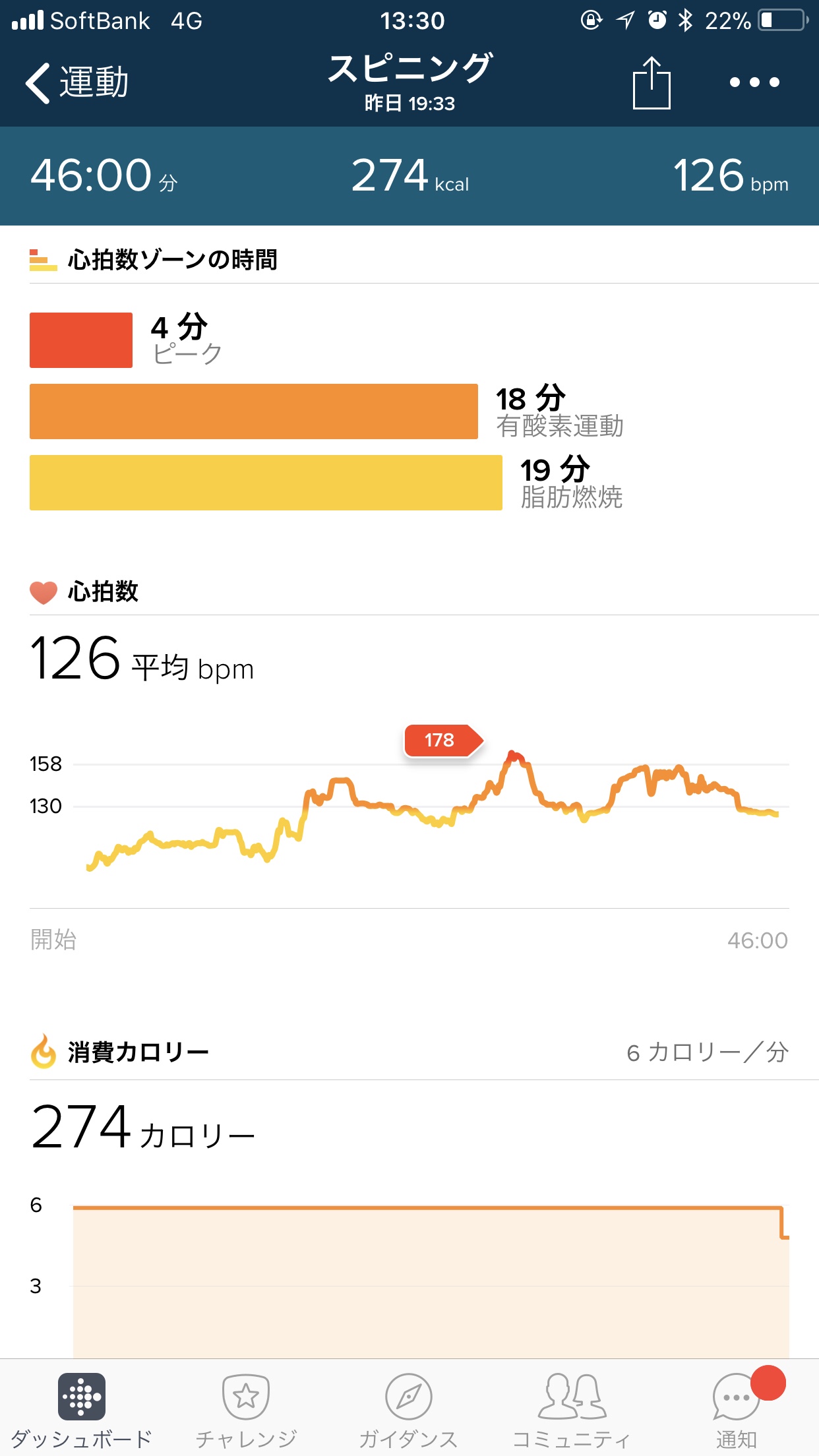819x1456 pixels.
Task: Share this spinning workout
Action: pos(651,83)
